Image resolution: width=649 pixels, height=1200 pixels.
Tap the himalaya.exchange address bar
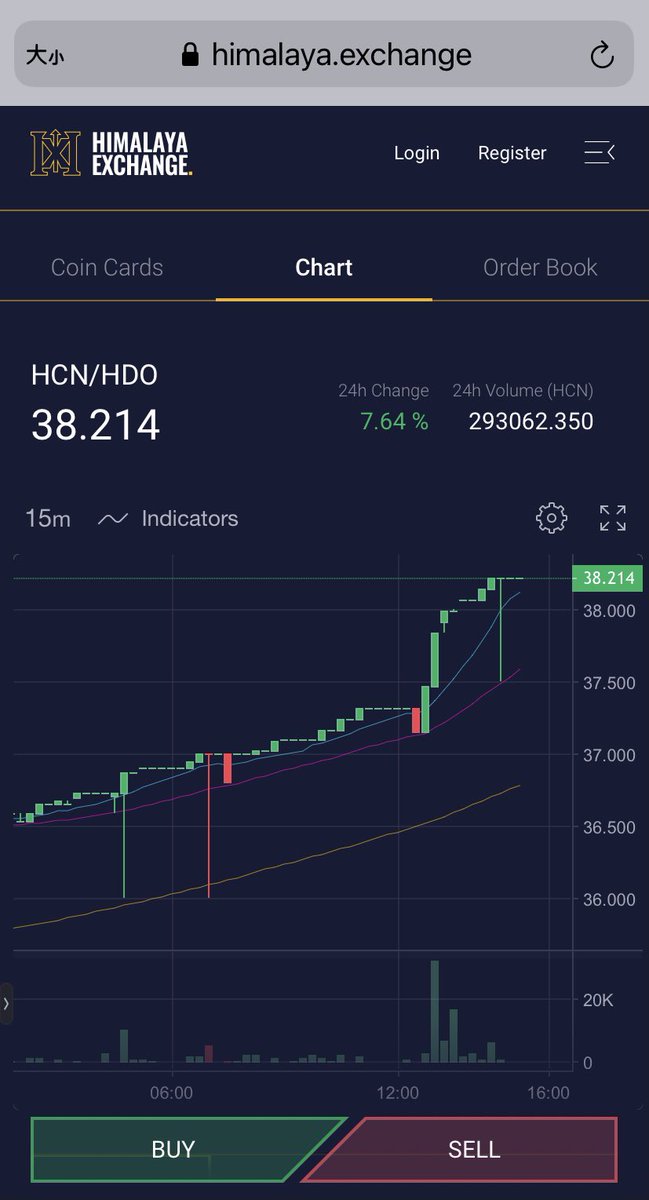click(324, 54)
